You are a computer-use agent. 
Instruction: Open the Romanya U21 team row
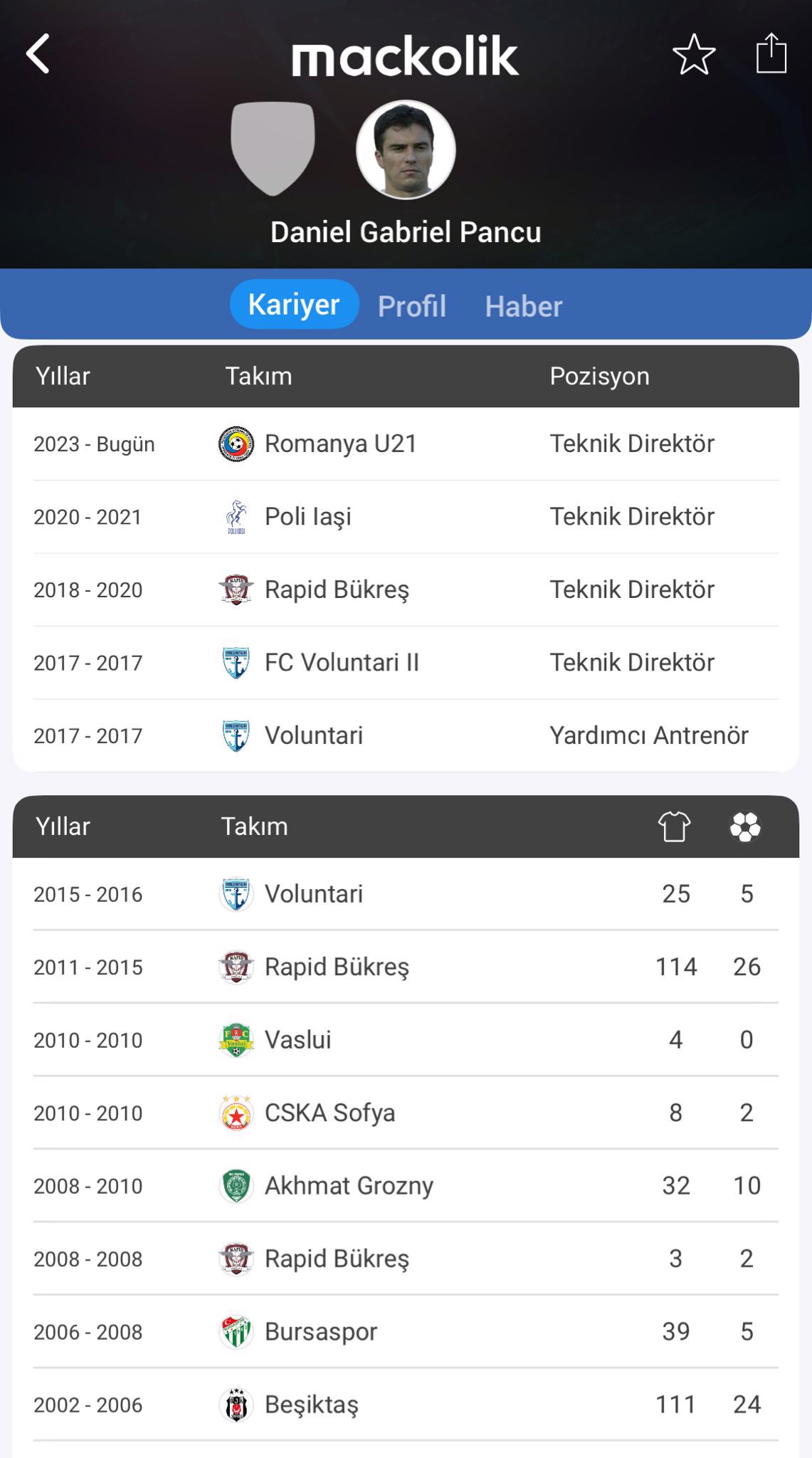(x=340, y=444)
